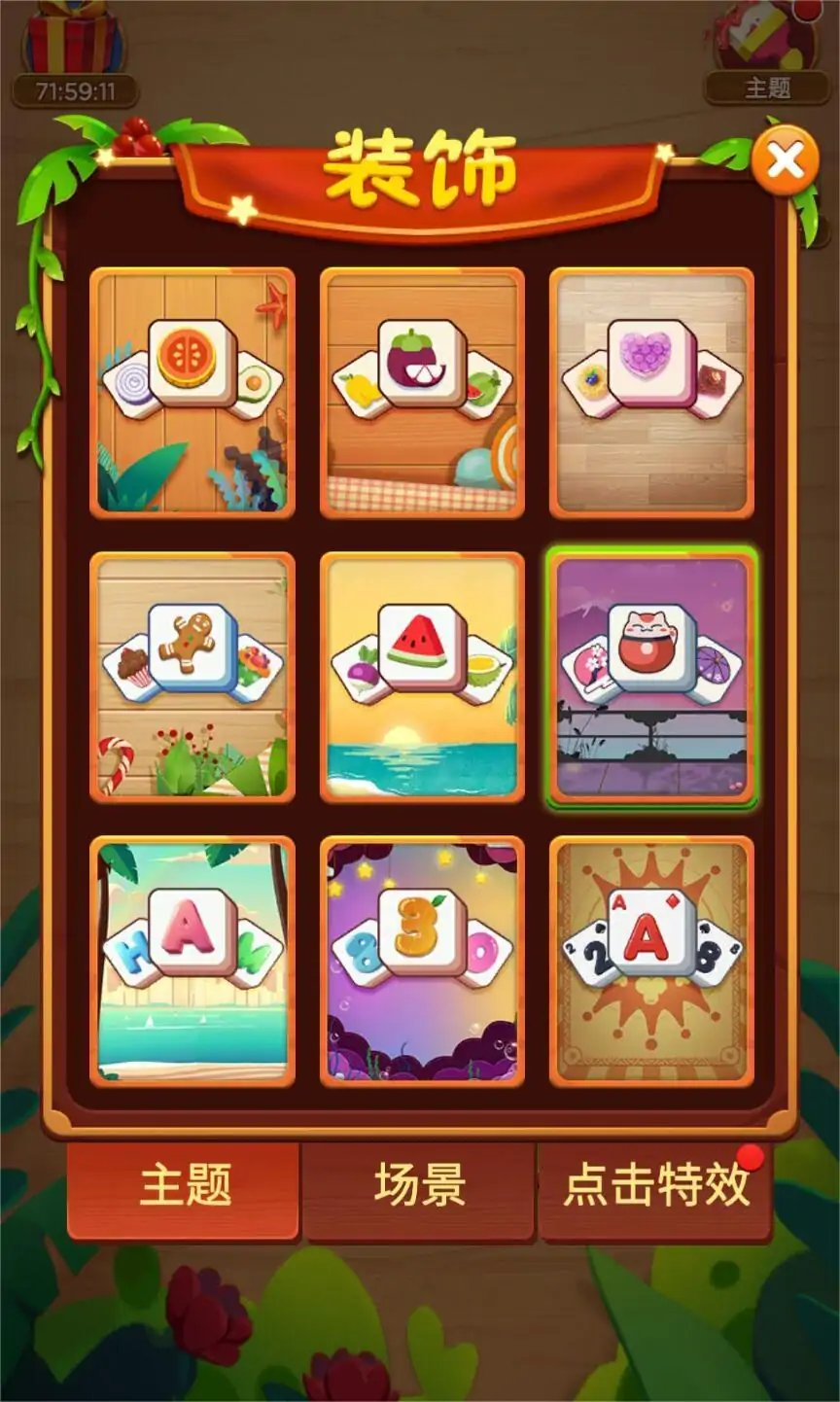The image size is (840, 1402).
Task: Pick the purple heart candy theme
Action: (651, 393)
